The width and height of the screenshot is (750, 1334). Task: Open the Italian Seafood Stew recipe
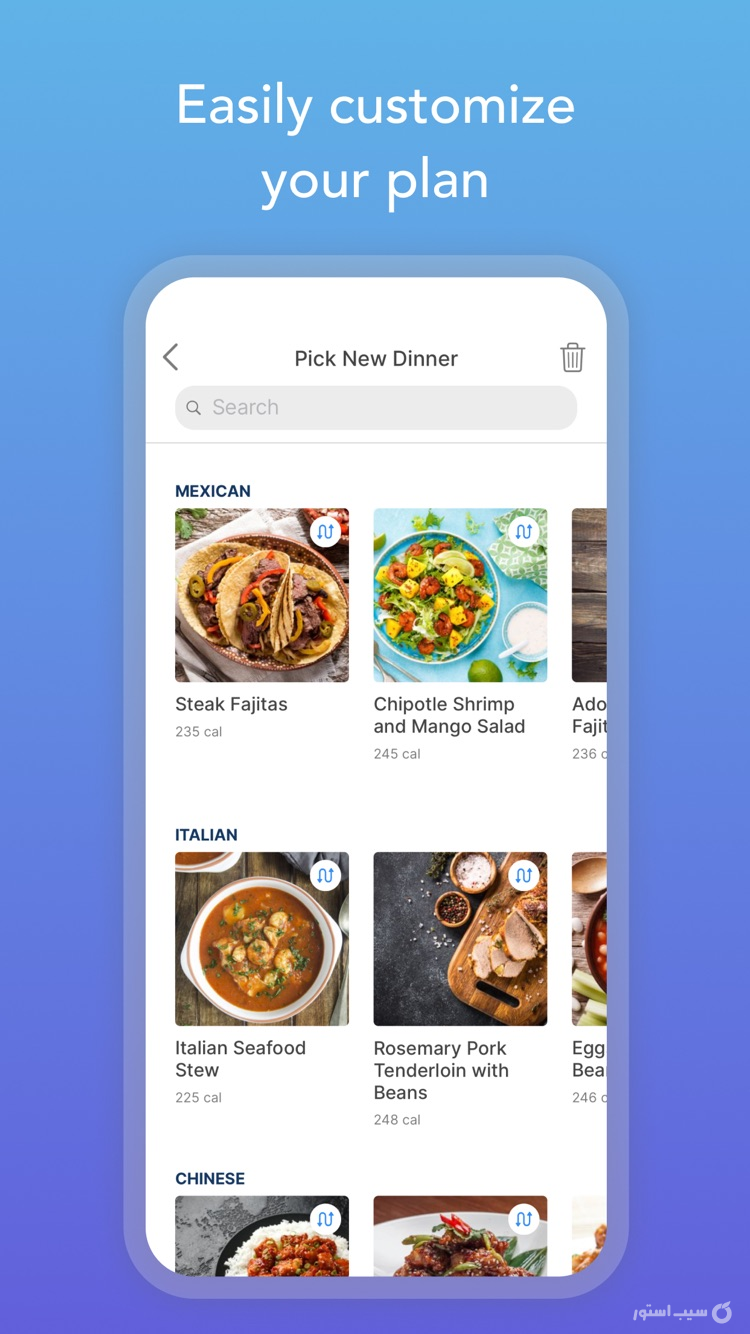pyautogui.click(x=262, y=939)
